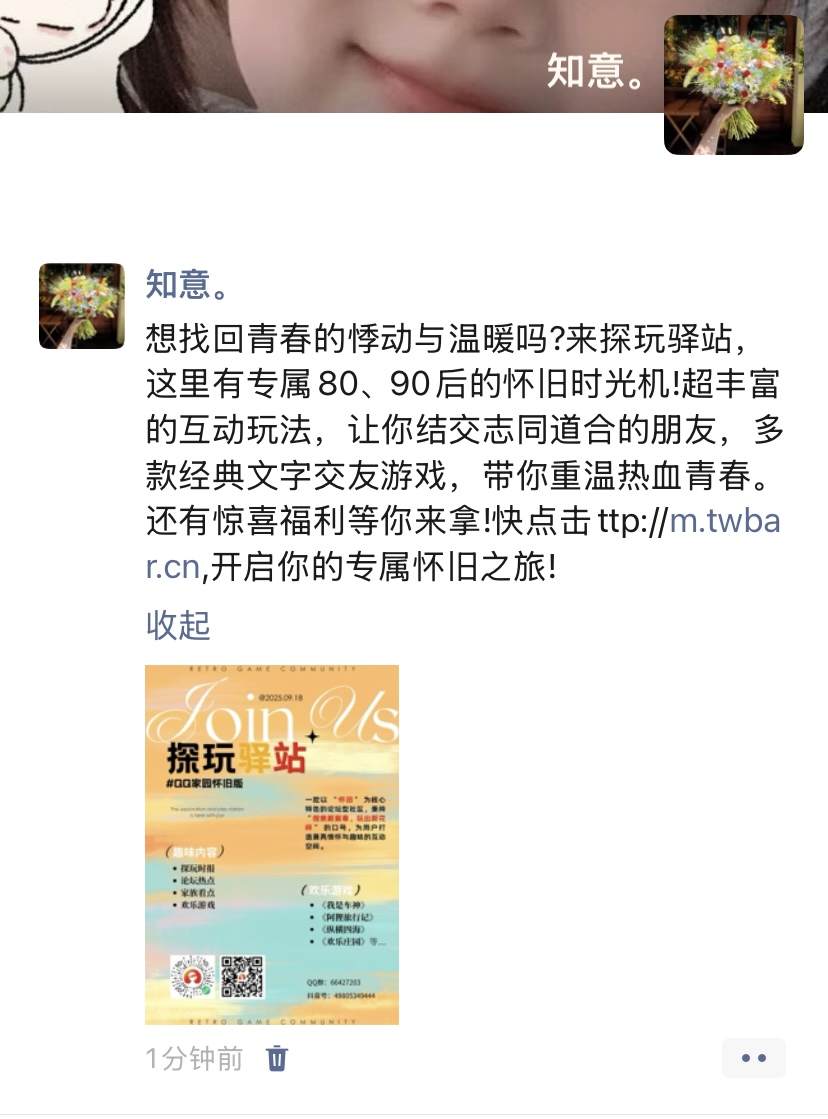Tap the 知意。 username above the post

point(188,285)
